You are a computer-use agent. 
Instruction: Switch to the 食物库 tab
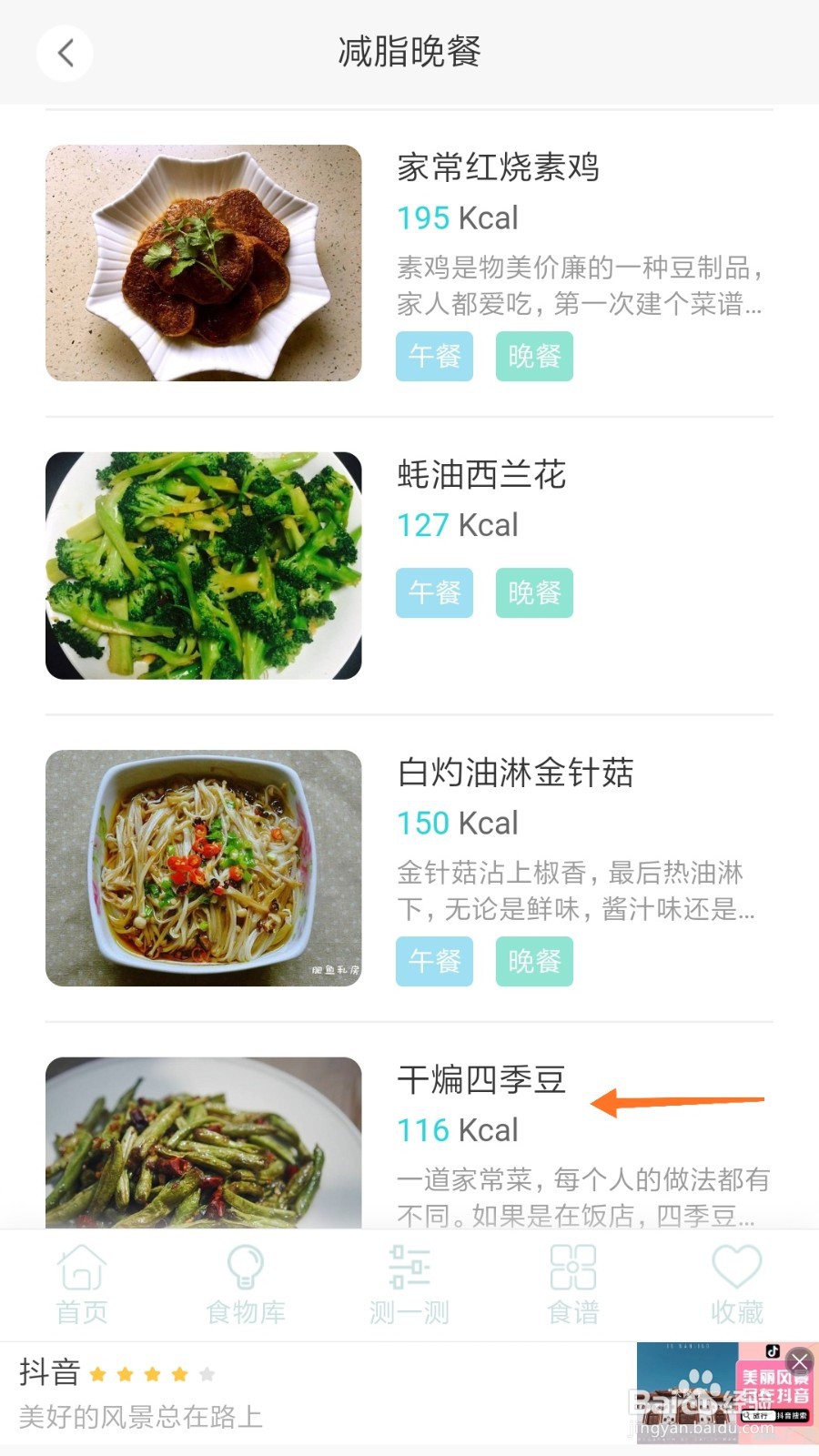(246, 1285)
